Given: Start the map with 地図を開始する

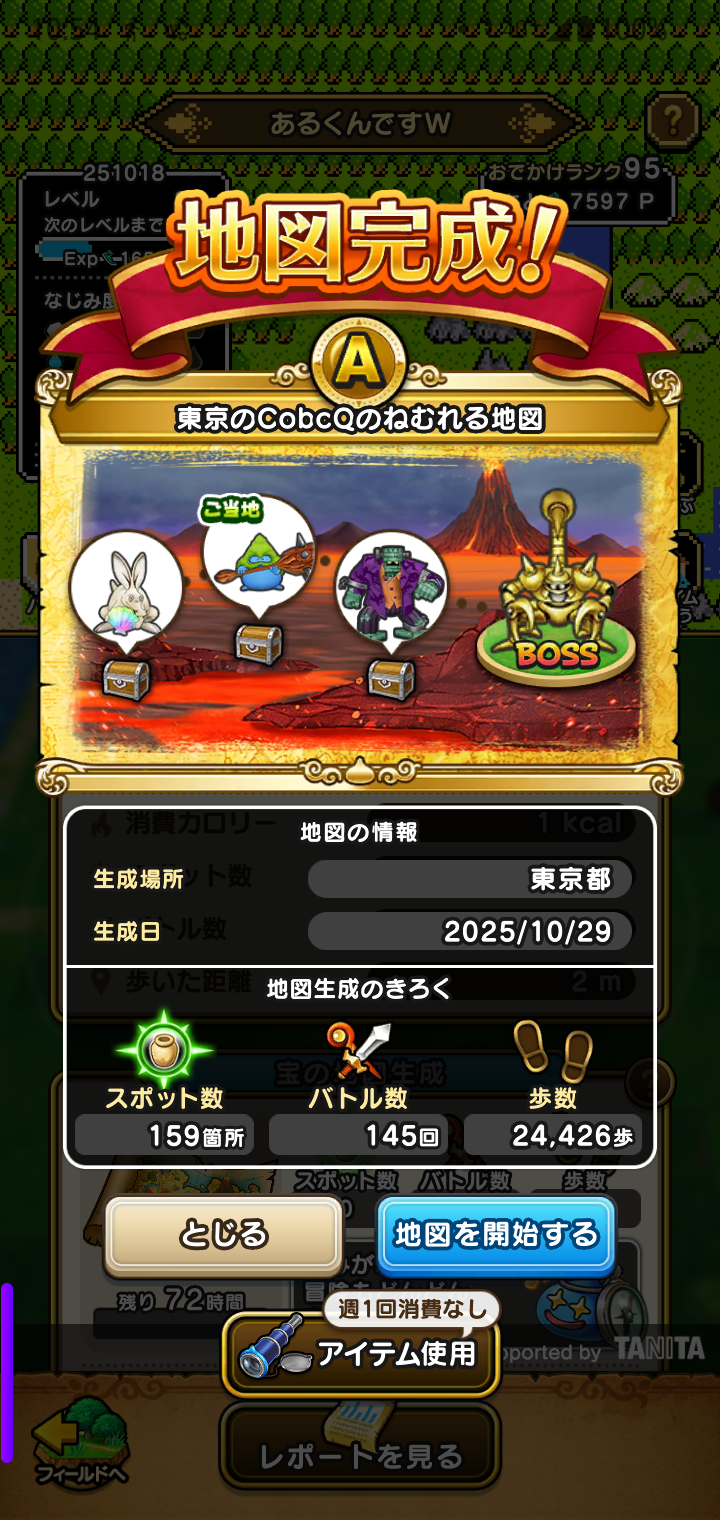Looking at the screenshot, I should coord(496,1235).
